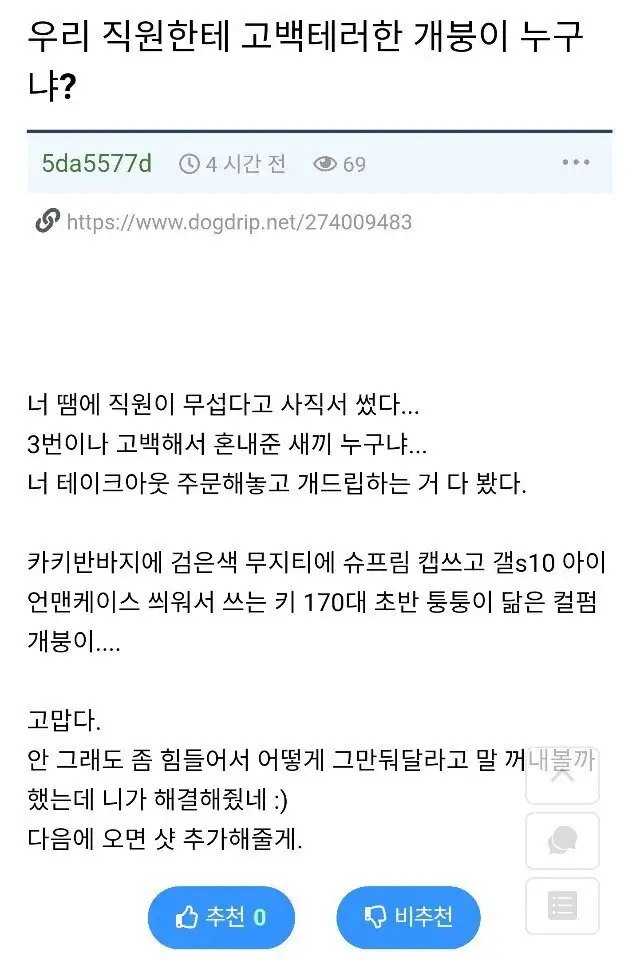Open the comments via speech bubble button
633x960 pixels.
[x=562, y=840]
